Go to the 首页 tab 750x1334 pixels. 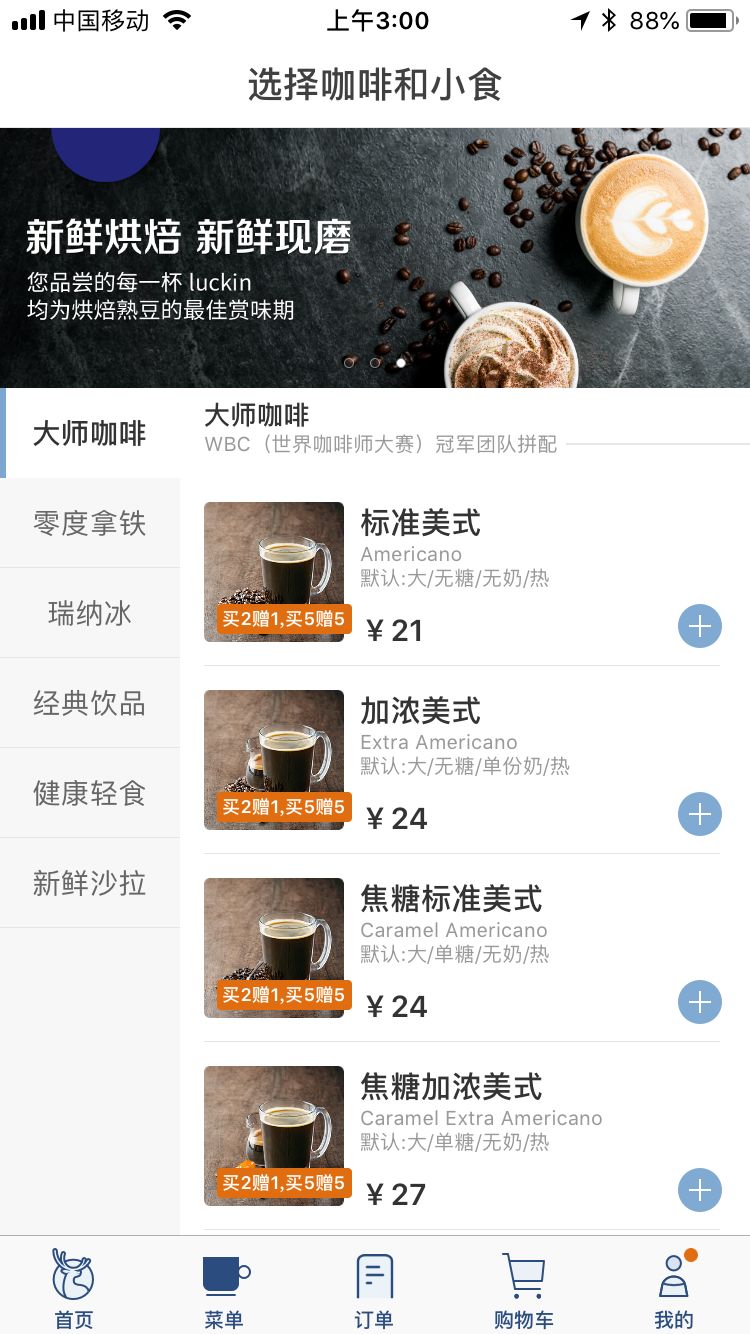click(x=73, y=1290)
